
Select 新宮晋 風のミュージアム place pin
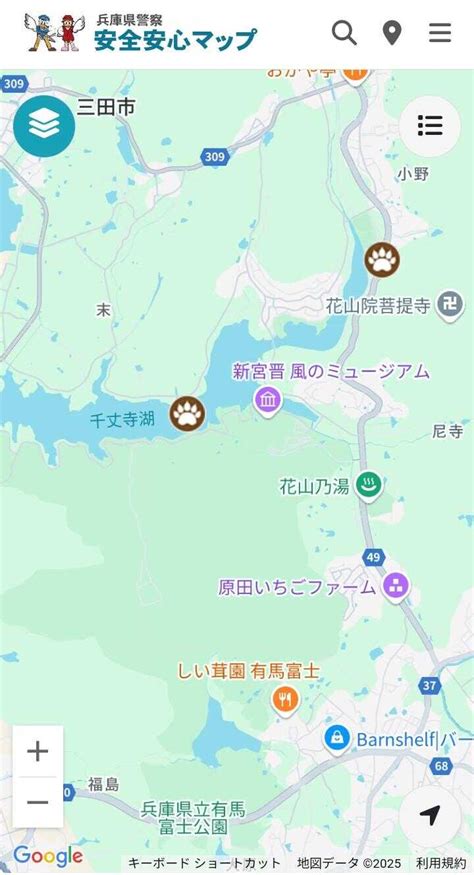coord(268,401)
